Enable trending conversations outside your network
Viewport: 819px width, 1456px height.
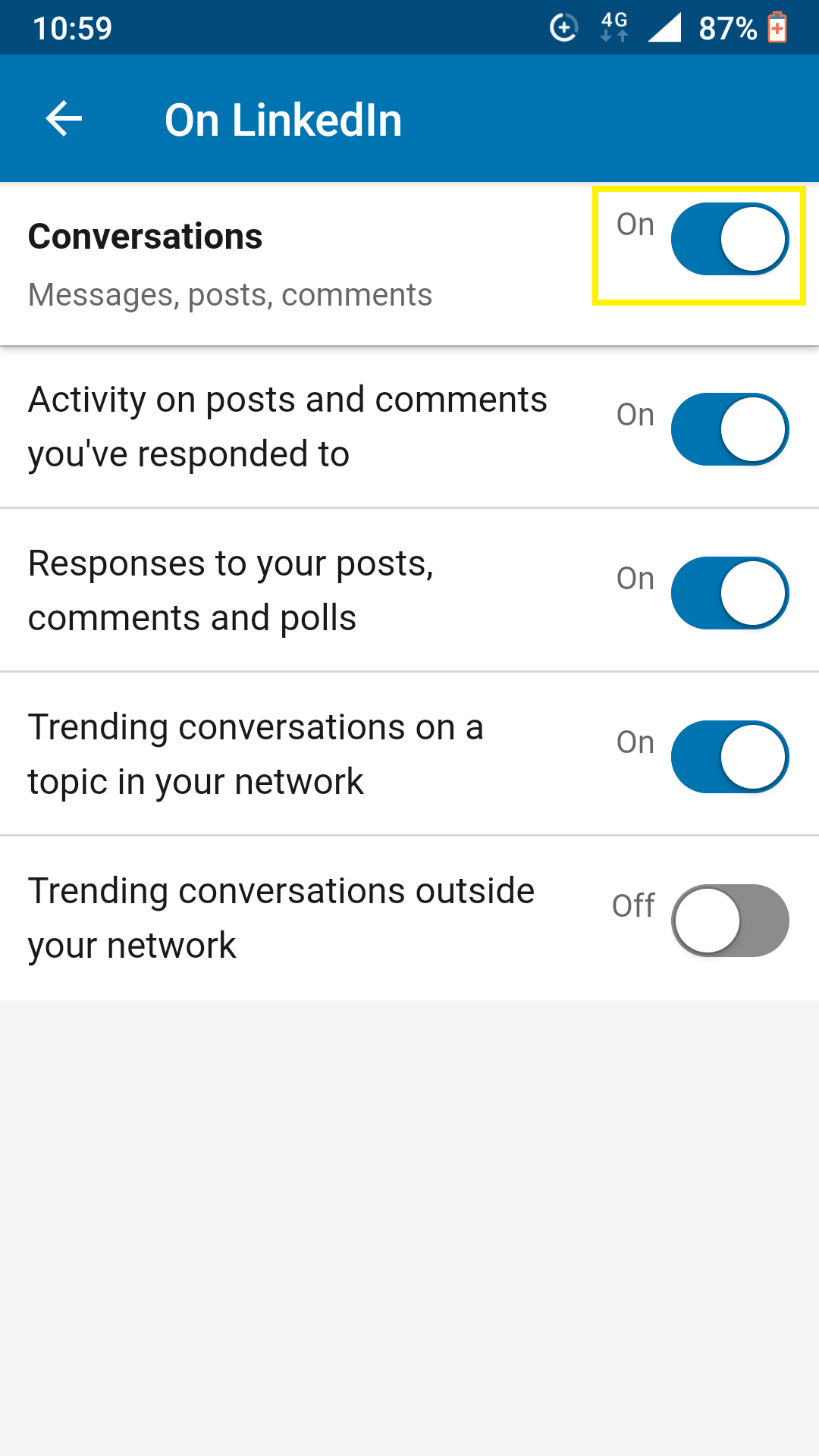coord(729,920)
